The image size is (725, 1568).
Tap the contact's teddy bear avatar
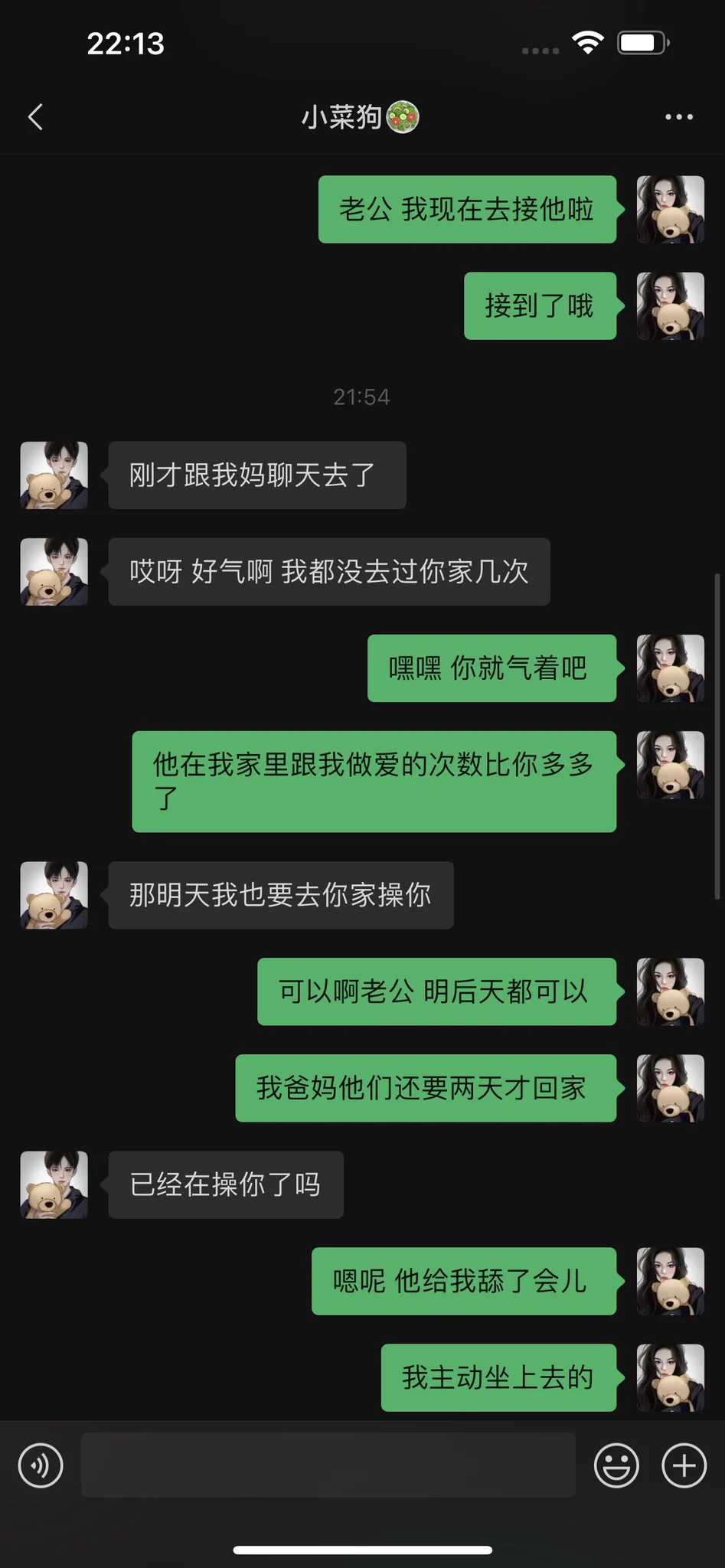(x=52, y=475)
